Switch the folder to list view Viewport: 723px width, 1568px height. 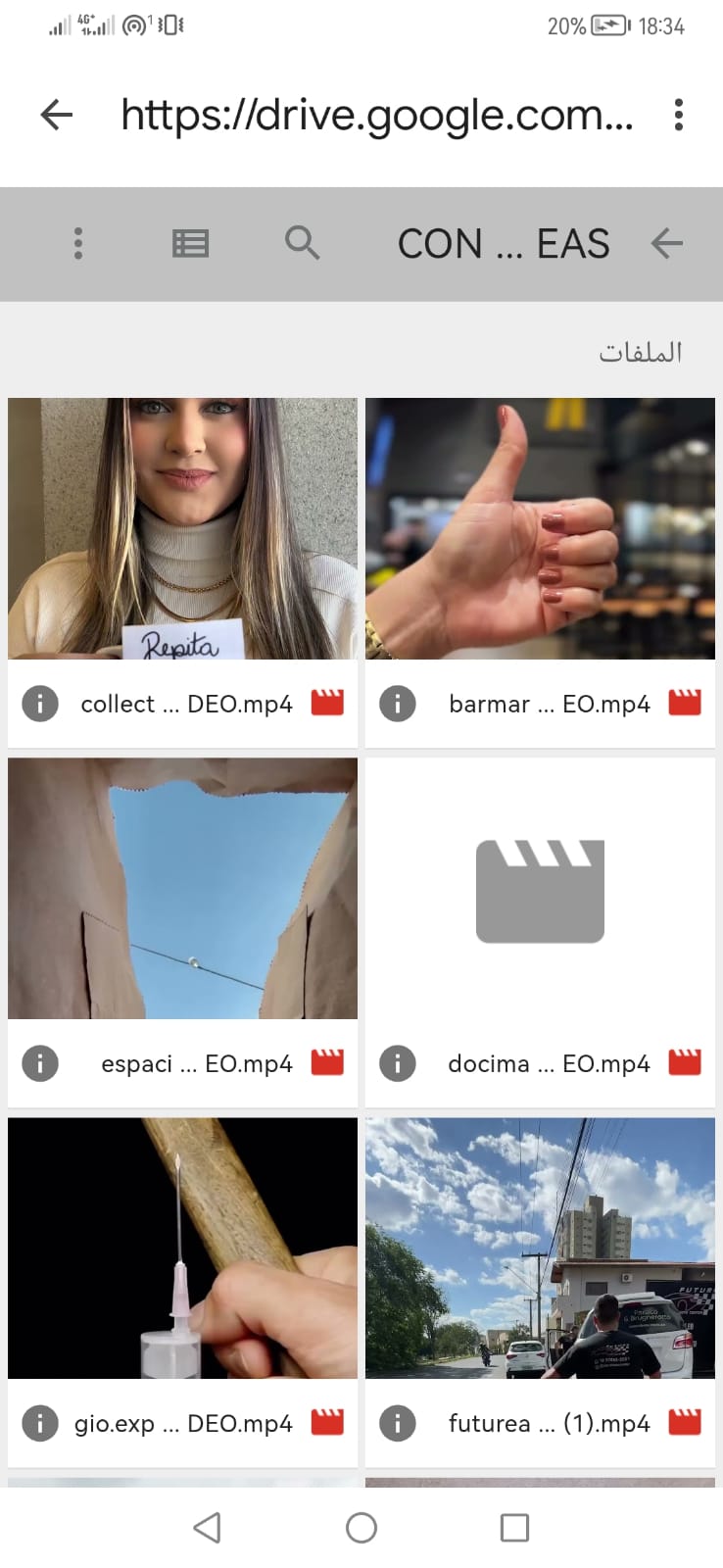coord(190,243)
